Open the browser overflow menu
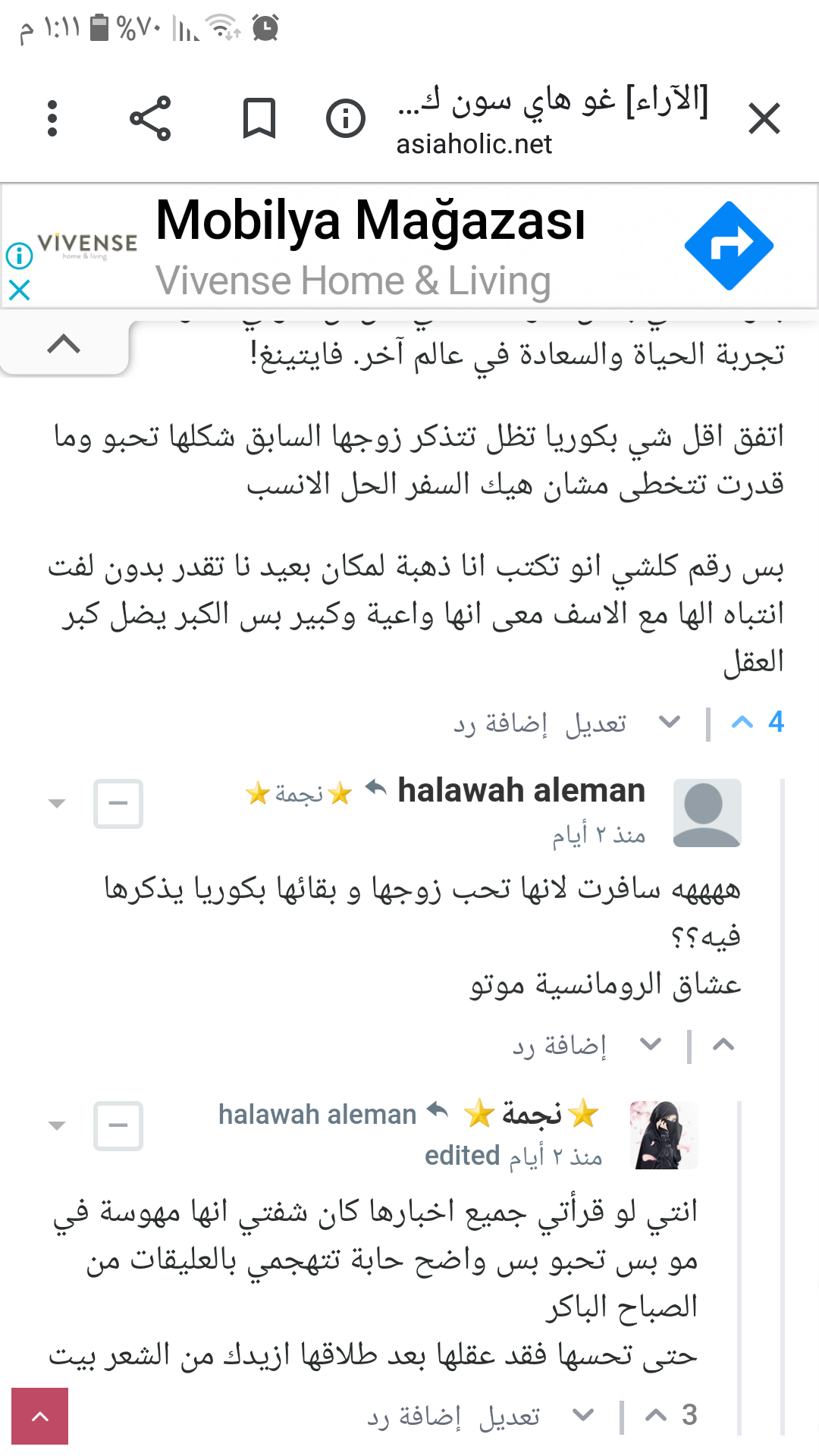This screenshot has width=819, height=1456. coord(52,119)
